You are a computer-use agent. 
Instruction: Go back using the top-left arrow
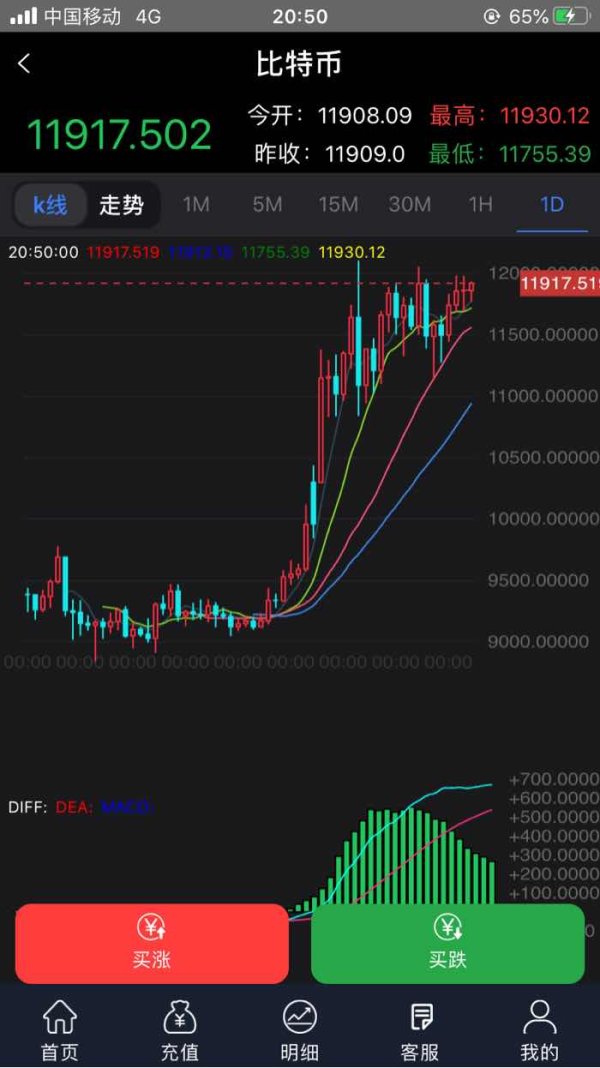pyautogui.click(x=25, y=64)
